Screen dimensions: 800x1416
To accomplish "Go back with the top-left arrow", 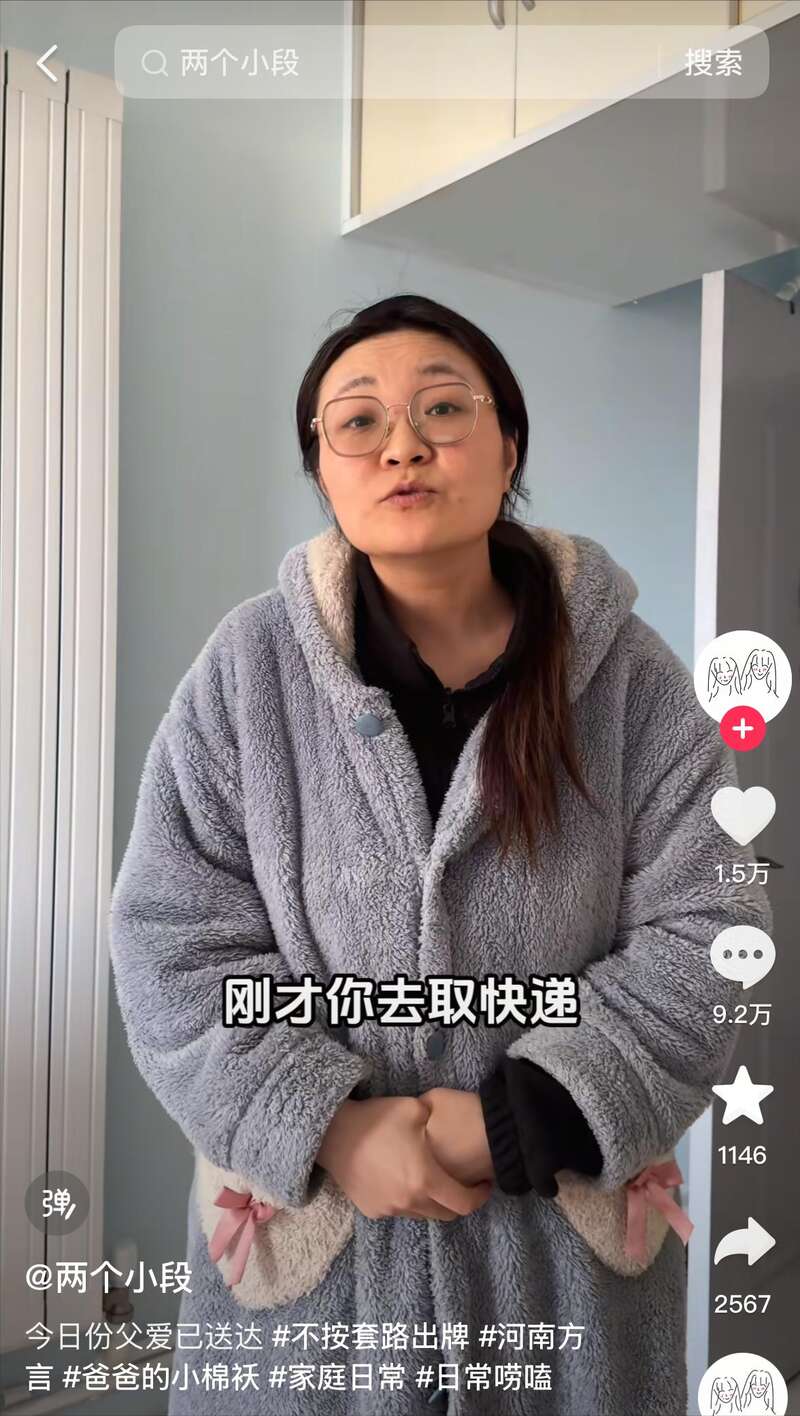I will pyautogui.click(x=47, y=63).
